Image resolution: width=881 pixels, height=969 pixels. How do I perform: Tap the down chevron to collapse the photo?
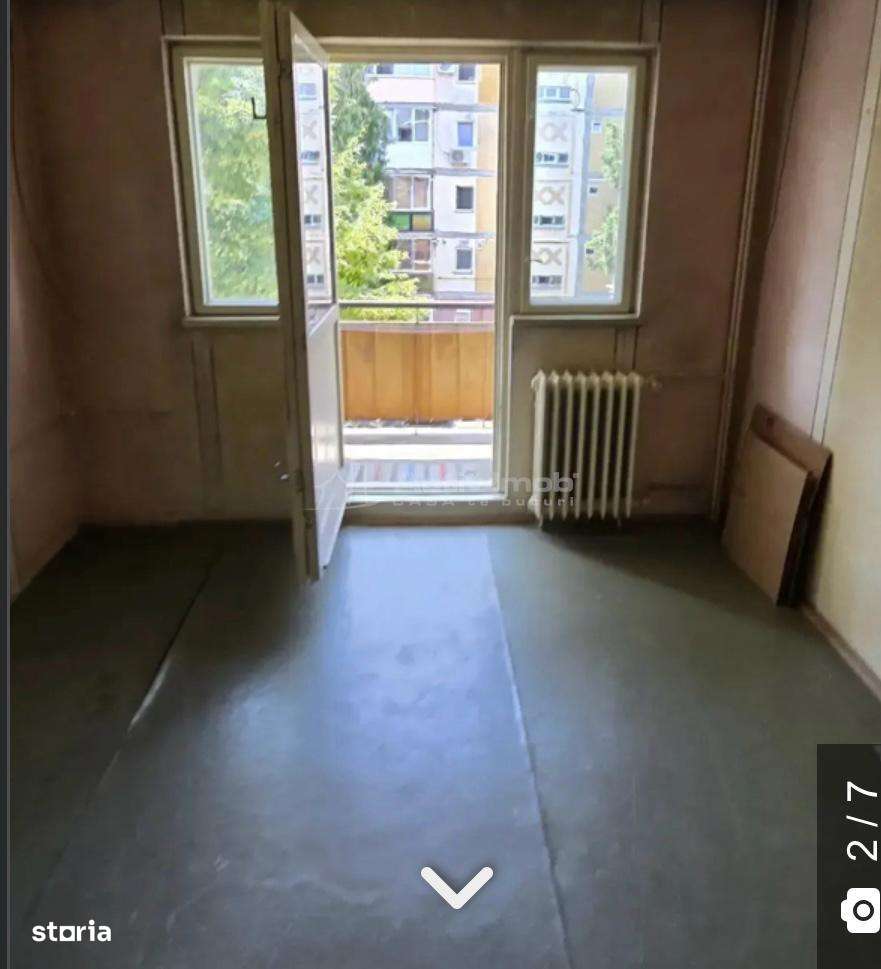tap(457, 887)
